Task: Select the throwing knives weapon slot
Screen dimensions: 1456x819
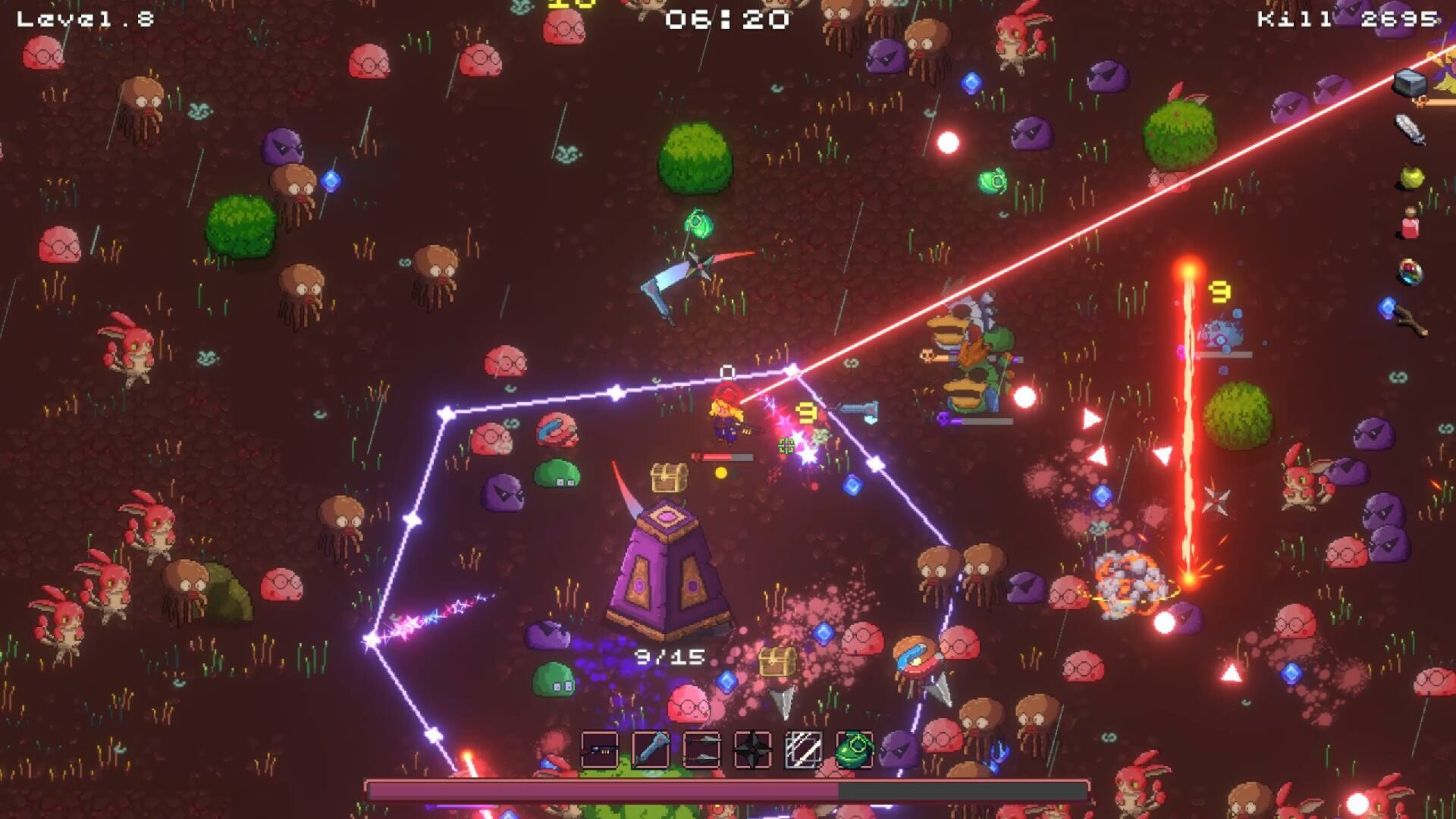Action: click(701, 749)
